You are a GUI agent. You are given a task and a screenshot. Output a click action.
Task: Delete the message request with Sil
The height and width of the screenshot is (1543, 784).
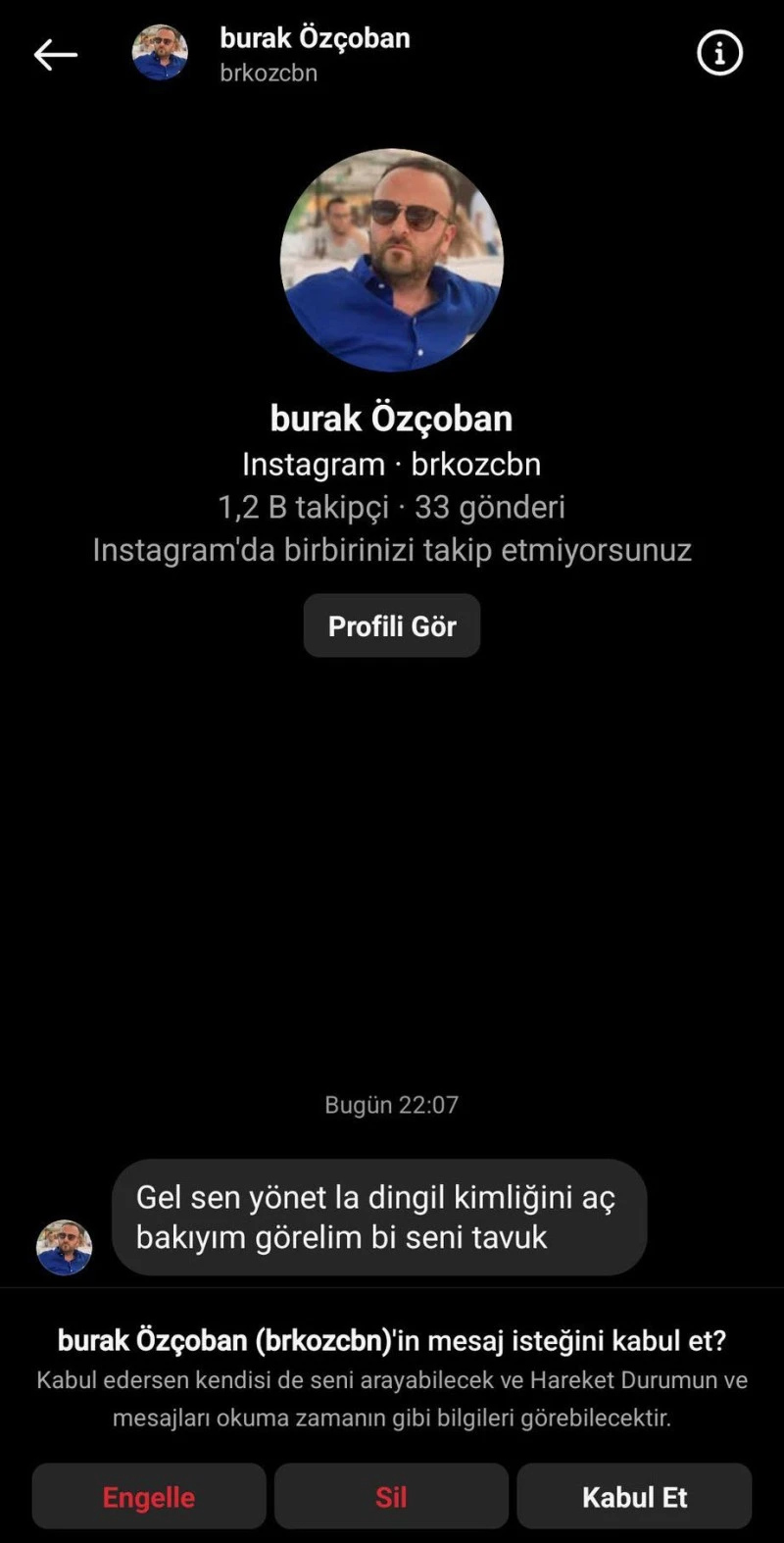(391, 1496)
